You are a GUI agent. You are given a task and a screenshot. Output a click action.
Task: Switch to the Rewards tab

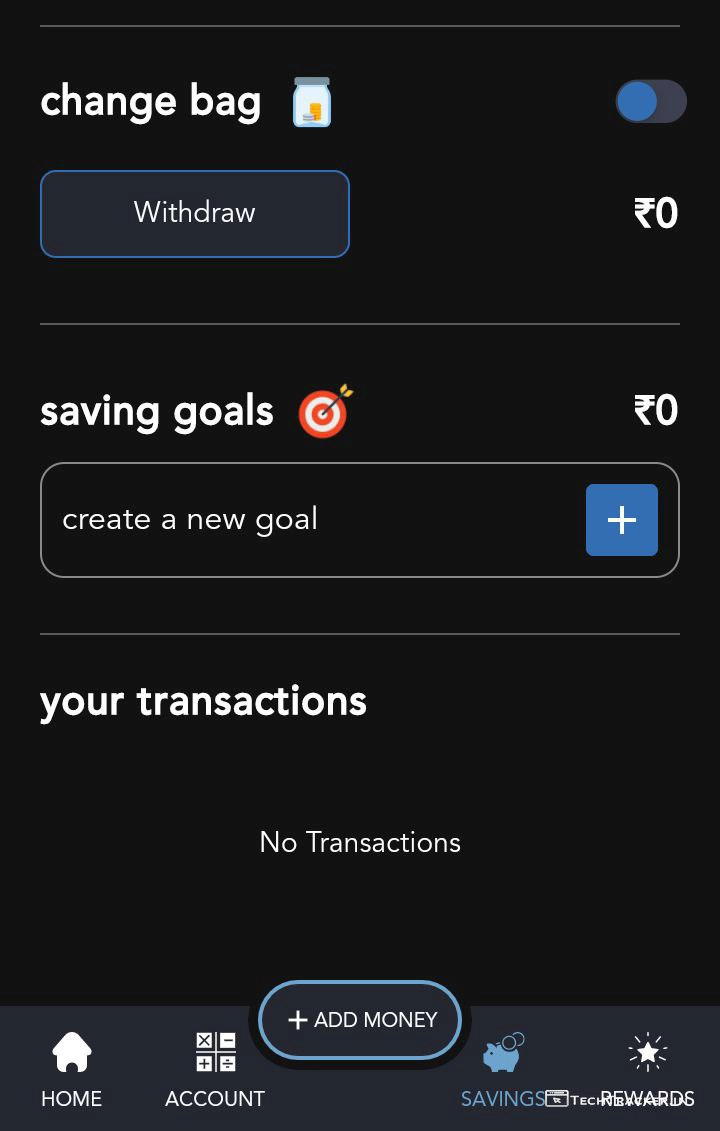tap(647, 1068)
